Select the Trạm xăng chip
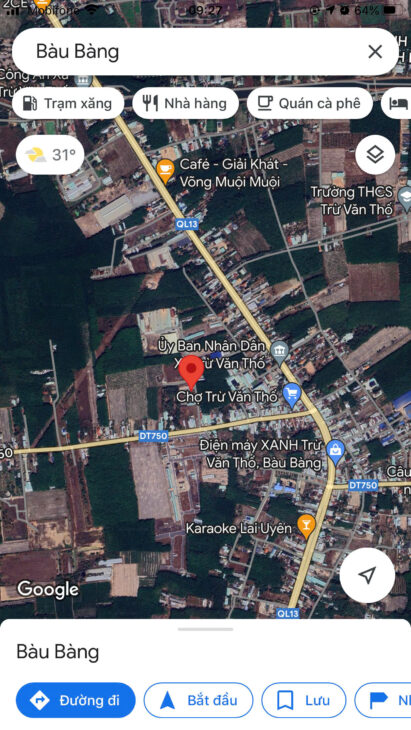Image resolution: width=411 pixels, height=730 pixels. [68, 103]
